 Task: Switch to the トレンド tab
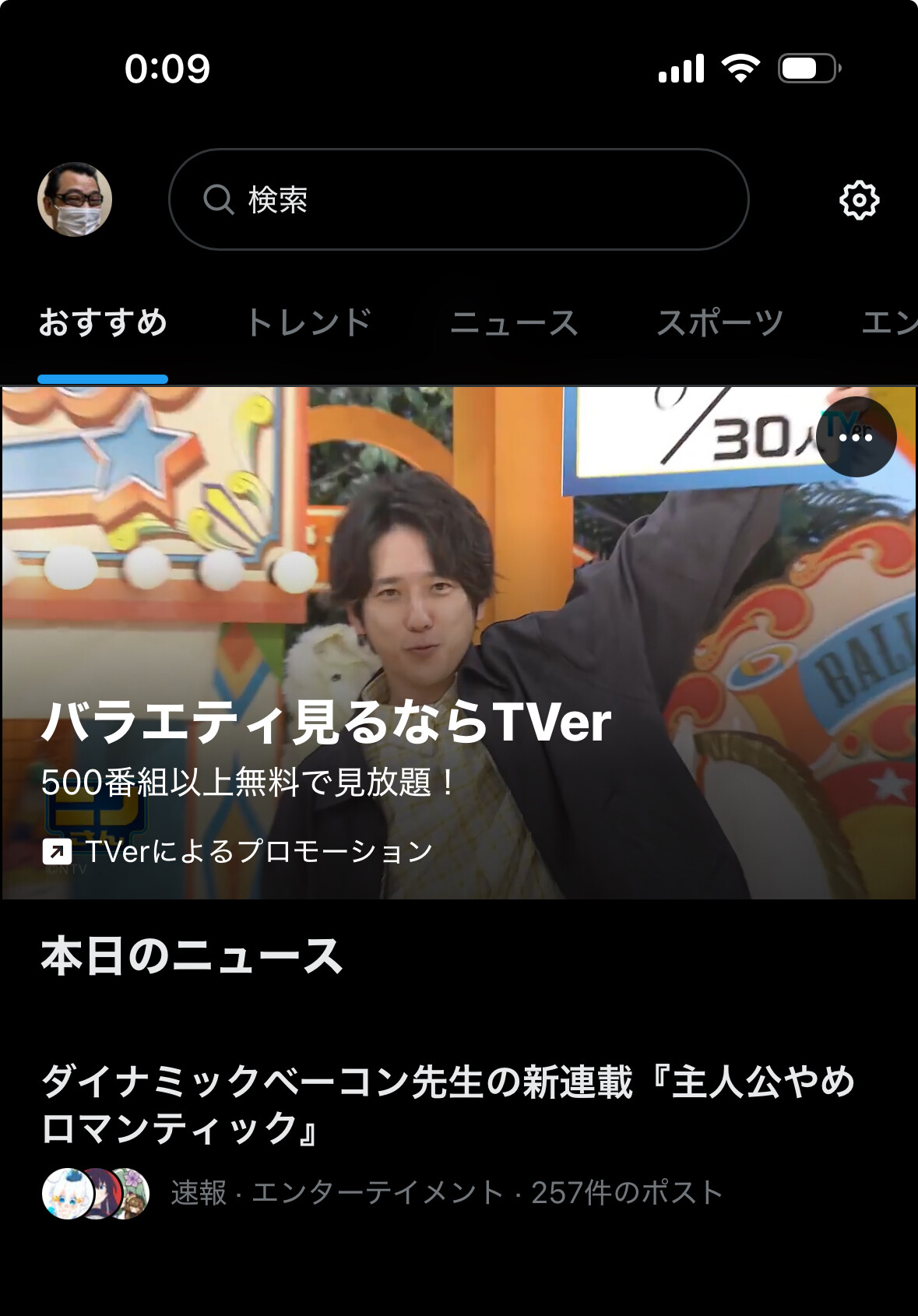309,322
